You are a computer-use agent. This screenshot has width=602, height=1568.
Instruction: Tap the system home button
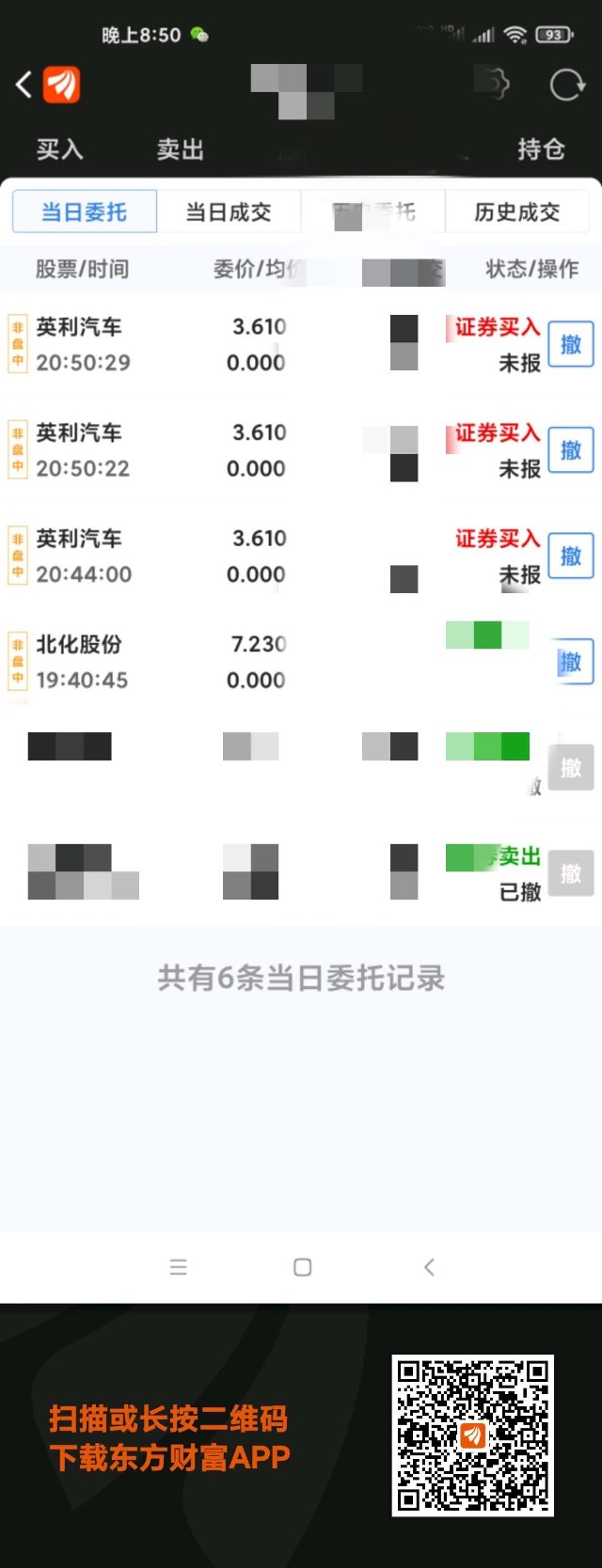[302, 1267]
